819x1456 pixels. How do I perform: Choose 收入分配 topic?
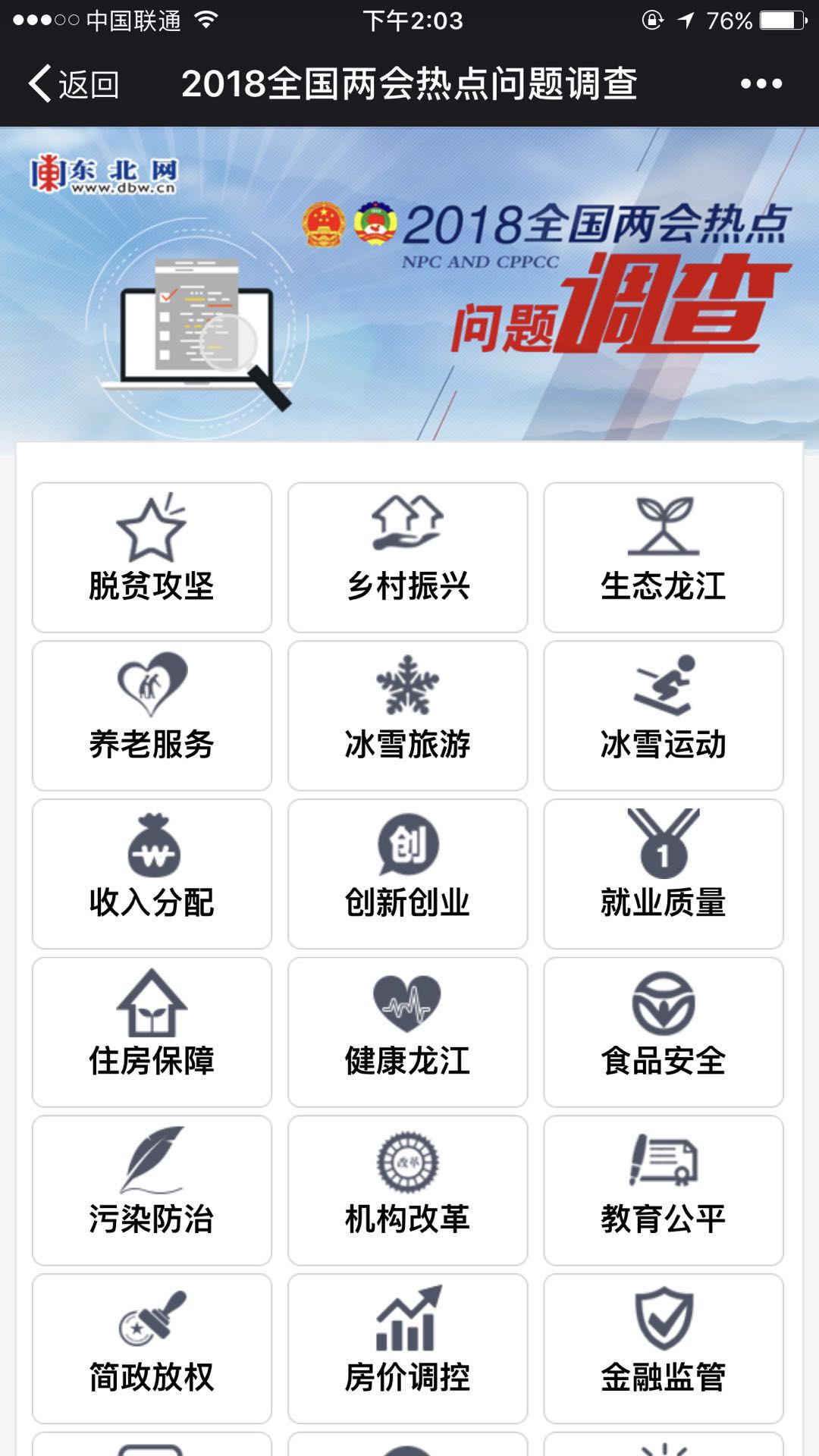[152, 874]
